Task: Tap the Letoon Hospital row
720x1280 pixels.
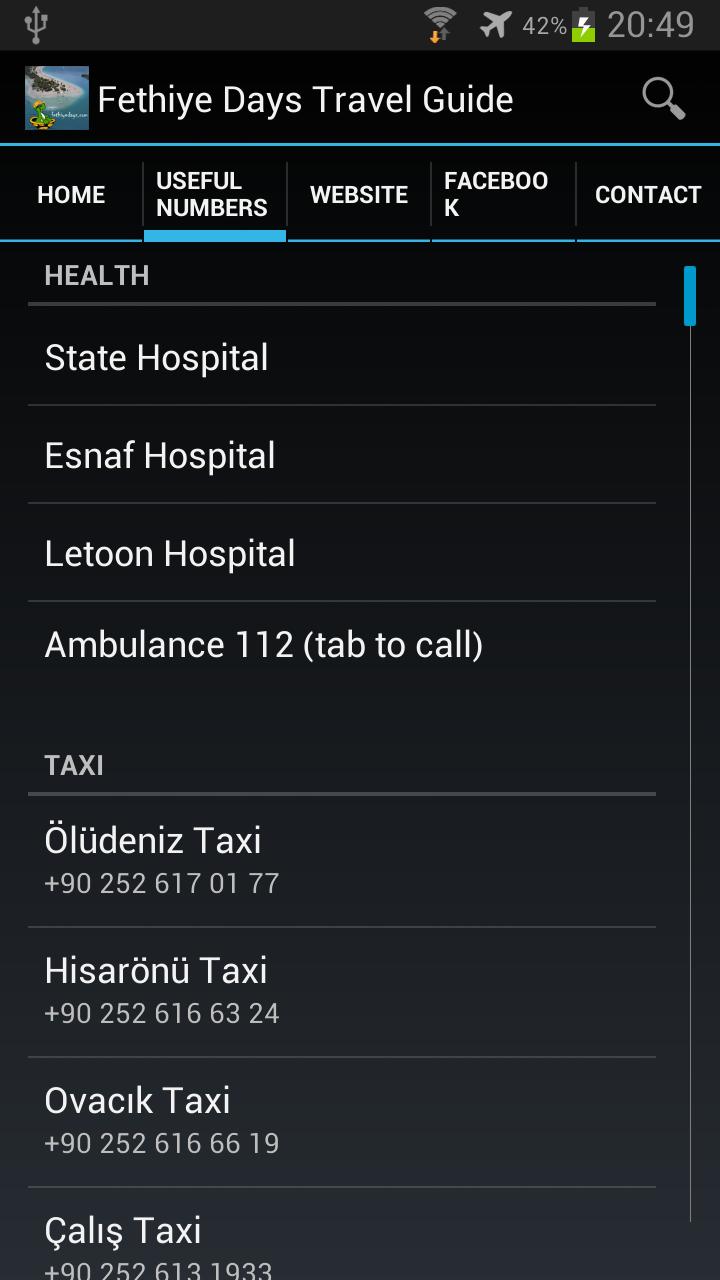Action: [x=340, y=553]
